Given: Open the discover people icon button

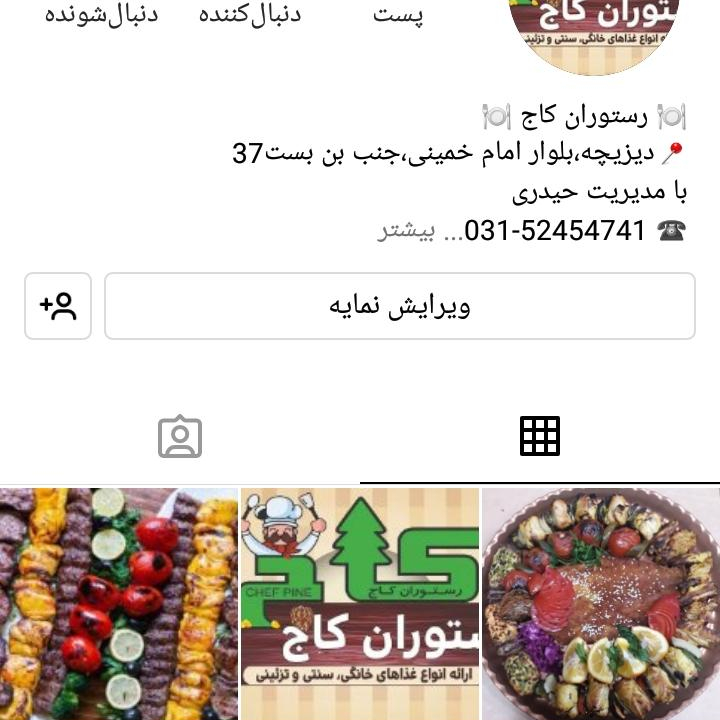Looking at the screenshot, I should coord(58,306).
